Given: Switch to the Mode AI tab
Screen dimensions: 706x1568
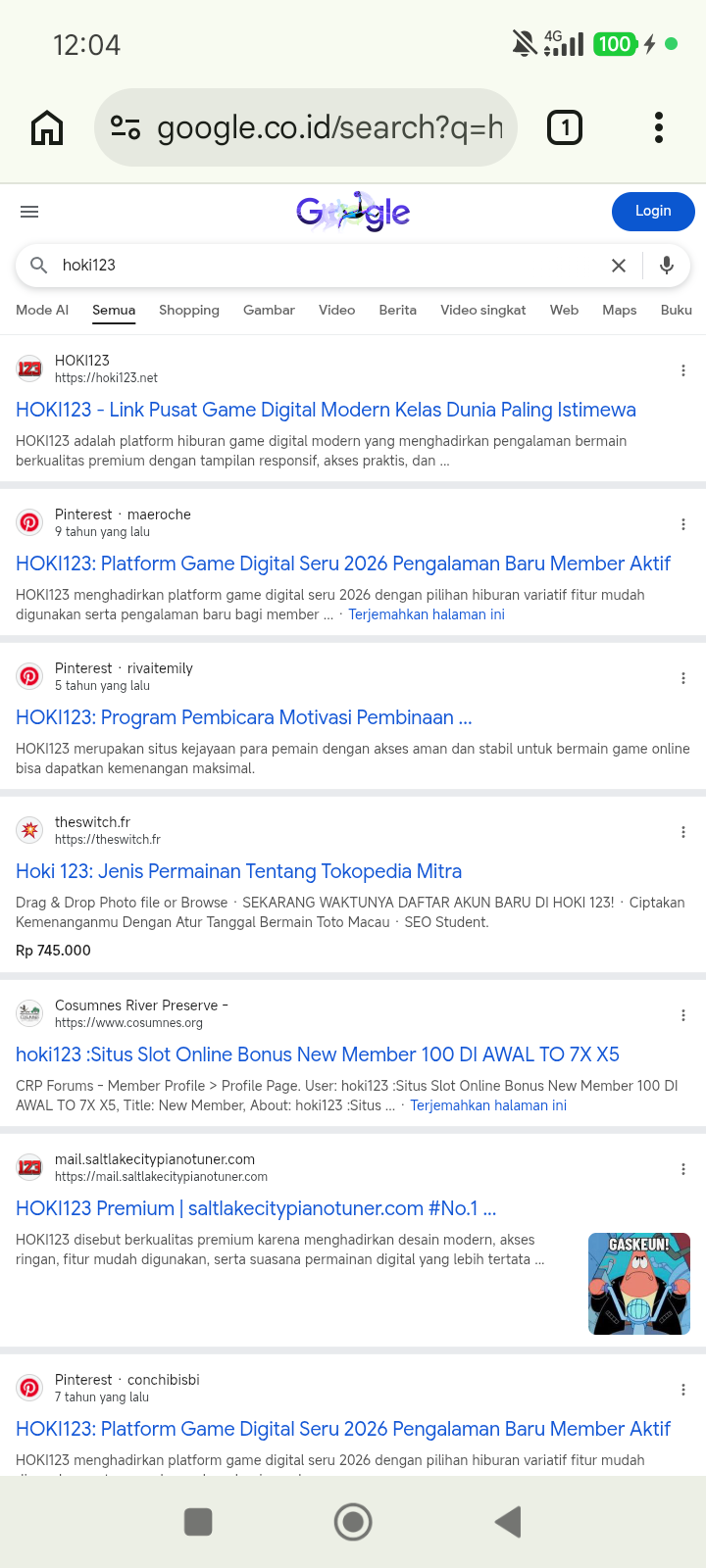Looking at the screenshot, I should (42, 310).
